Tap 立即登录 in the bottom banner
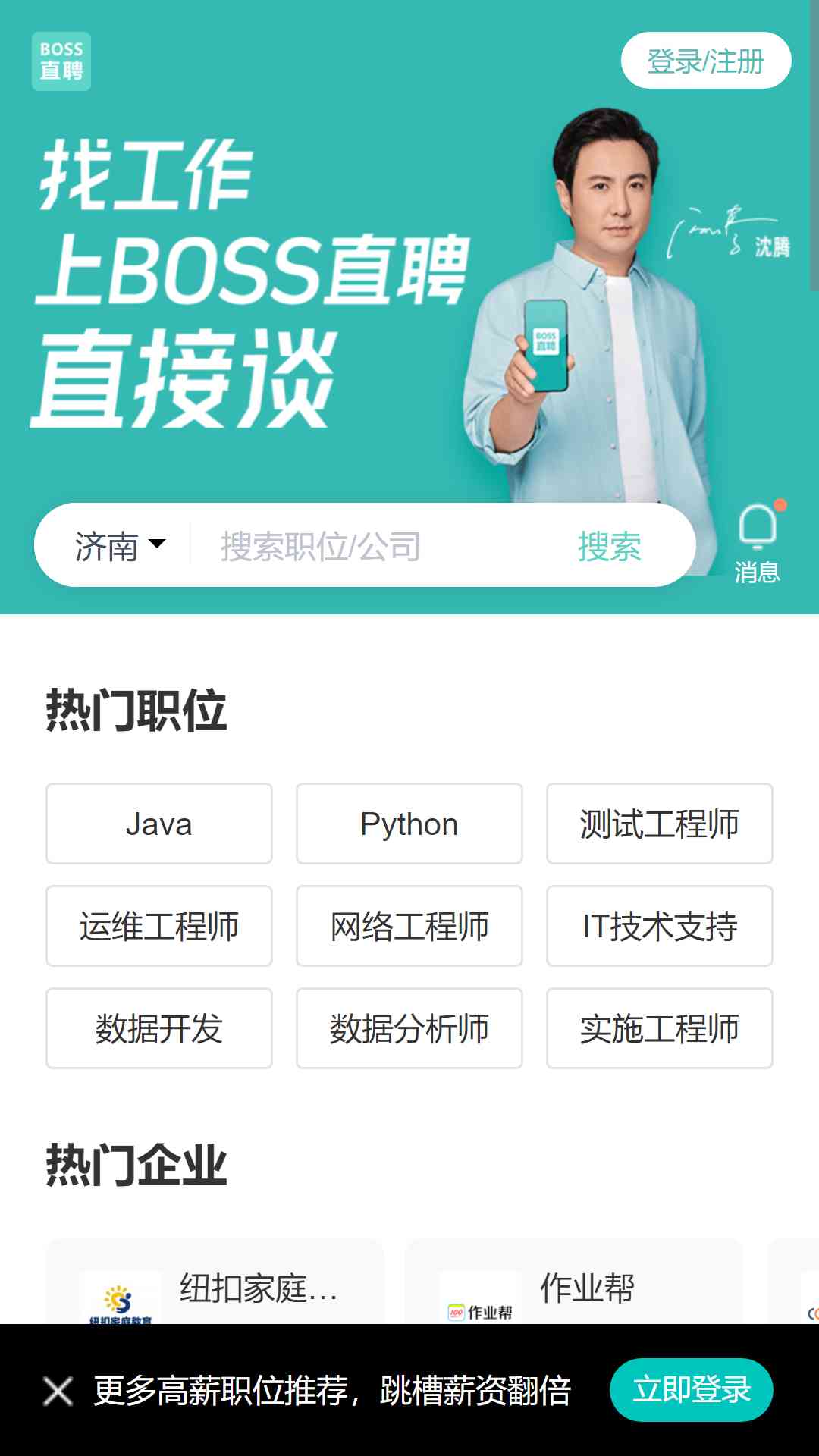Viewport: 819px width, 1456px height. 692,1390
